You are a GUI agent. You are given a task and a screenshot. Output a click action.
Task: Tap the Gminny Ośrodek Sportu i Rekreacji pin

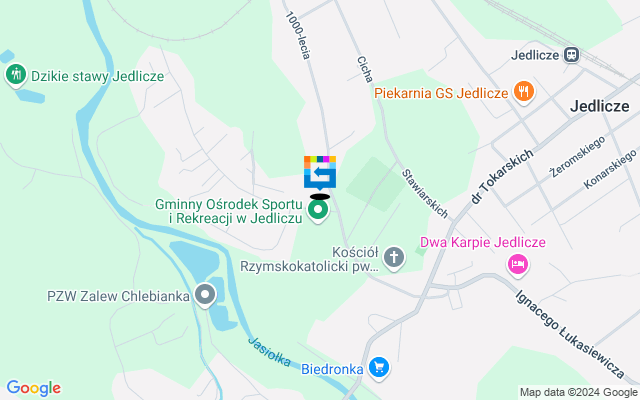(318, 210)
